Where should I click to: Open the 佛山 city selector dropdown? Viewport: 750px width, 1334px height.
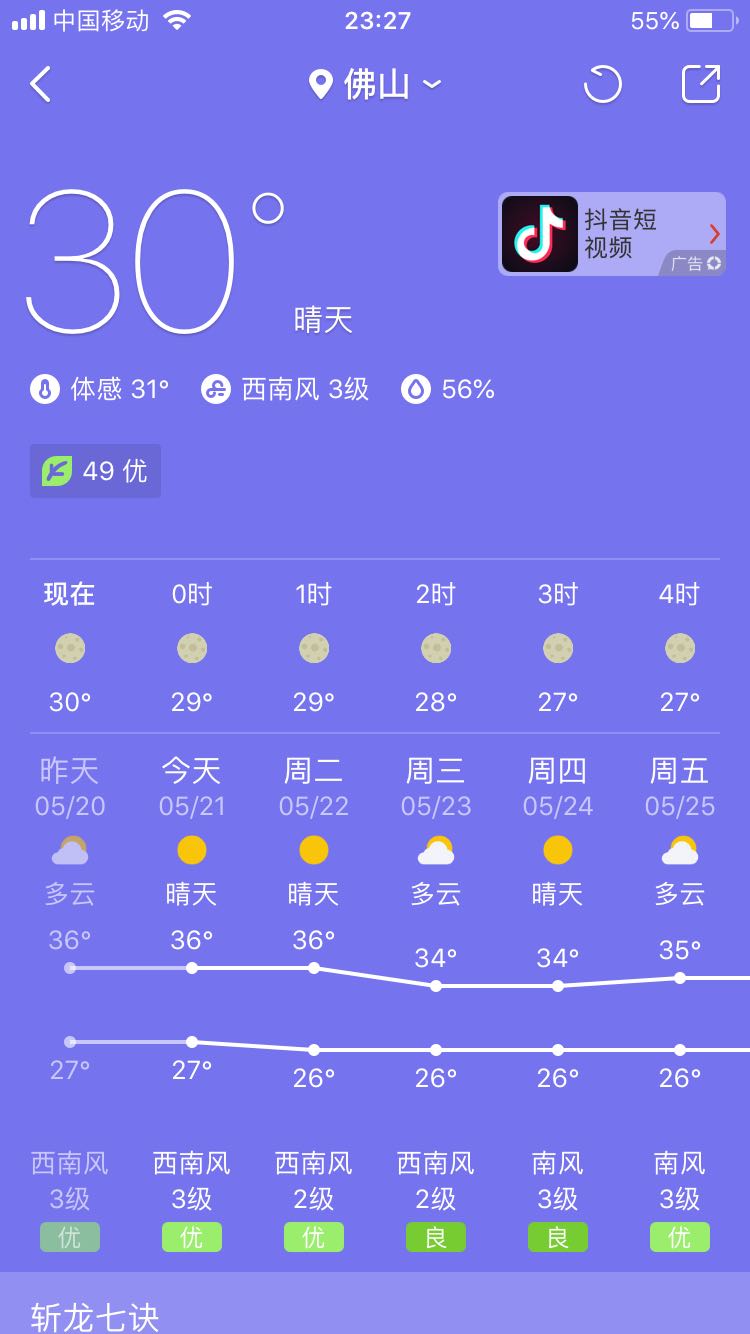376,85
